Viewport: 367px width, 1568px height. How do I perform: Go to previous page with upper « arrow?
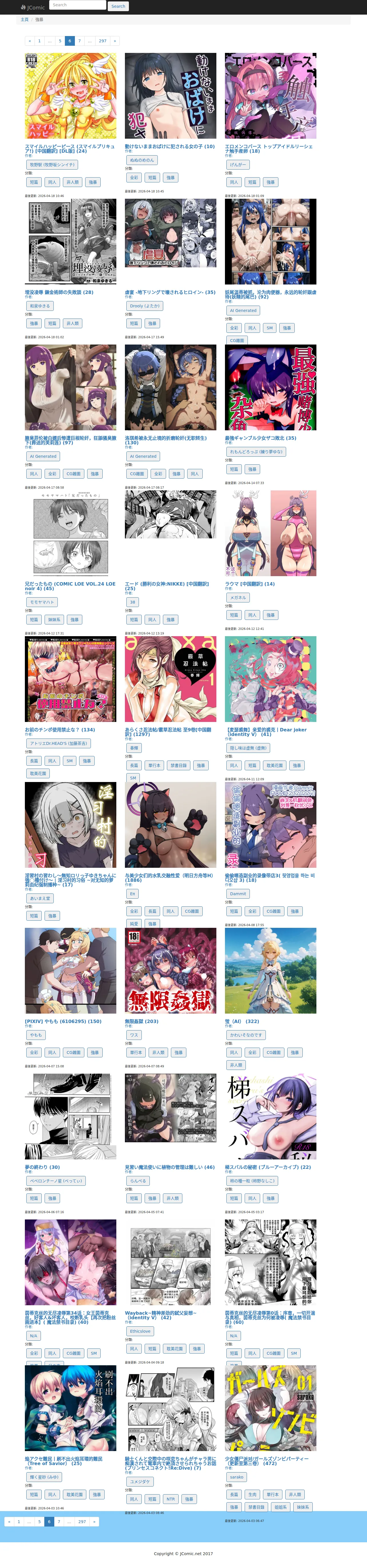29,41
